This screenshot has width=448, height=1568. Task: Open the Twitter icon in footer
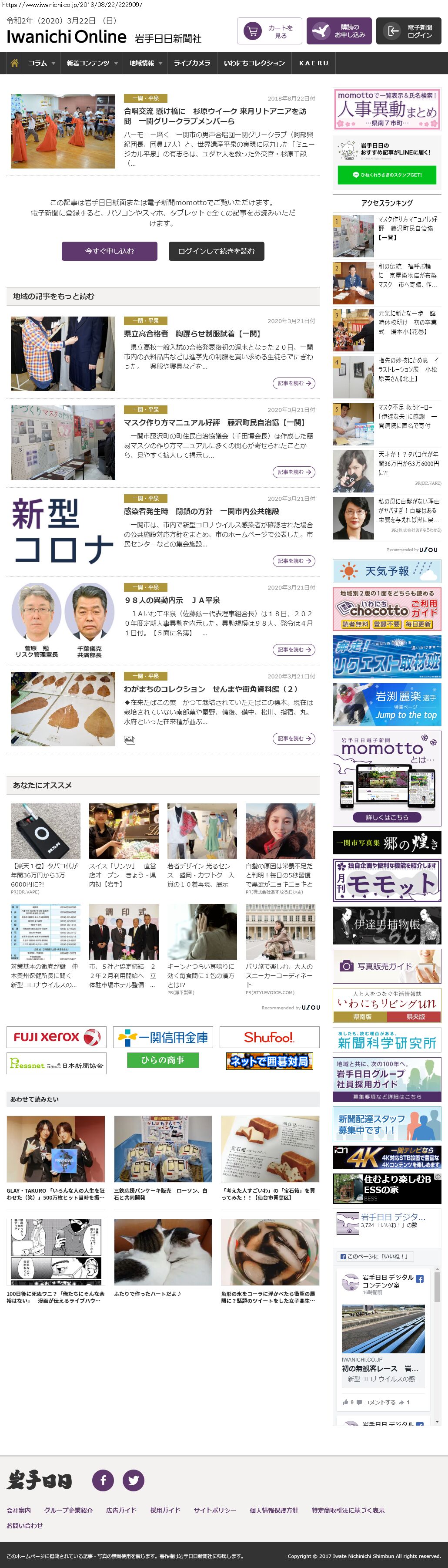[x=134, y=1480]
